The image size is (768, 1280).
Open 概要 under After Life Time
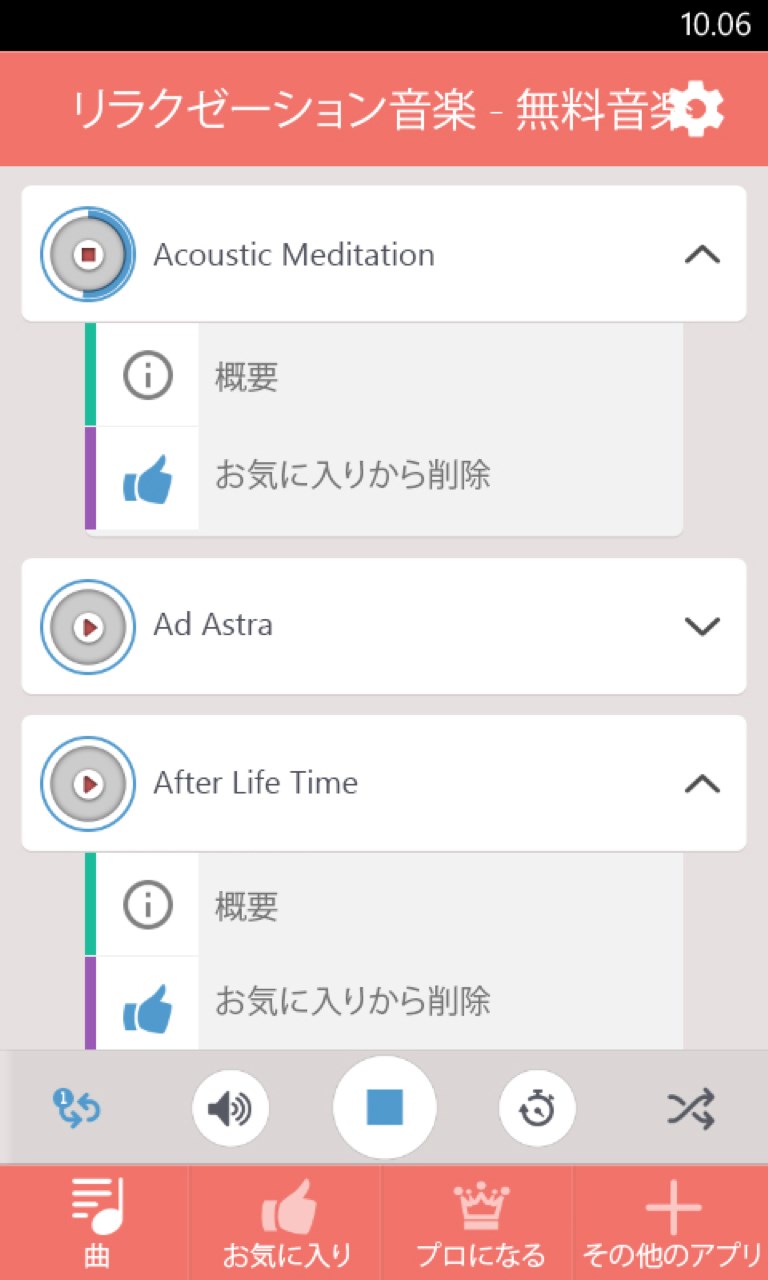coord(390,906)
